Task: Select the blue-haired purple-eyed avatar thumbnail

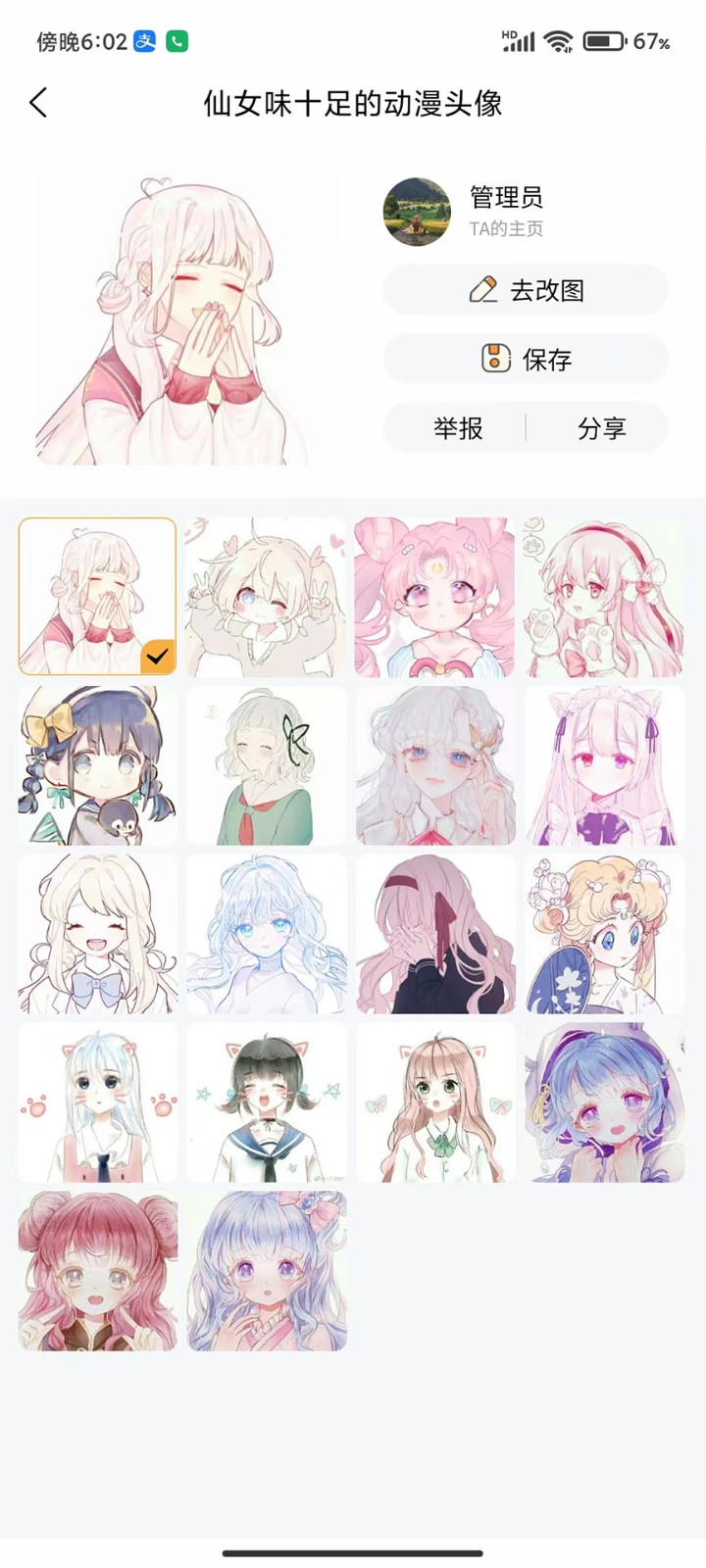Action: click(604, 1102)
